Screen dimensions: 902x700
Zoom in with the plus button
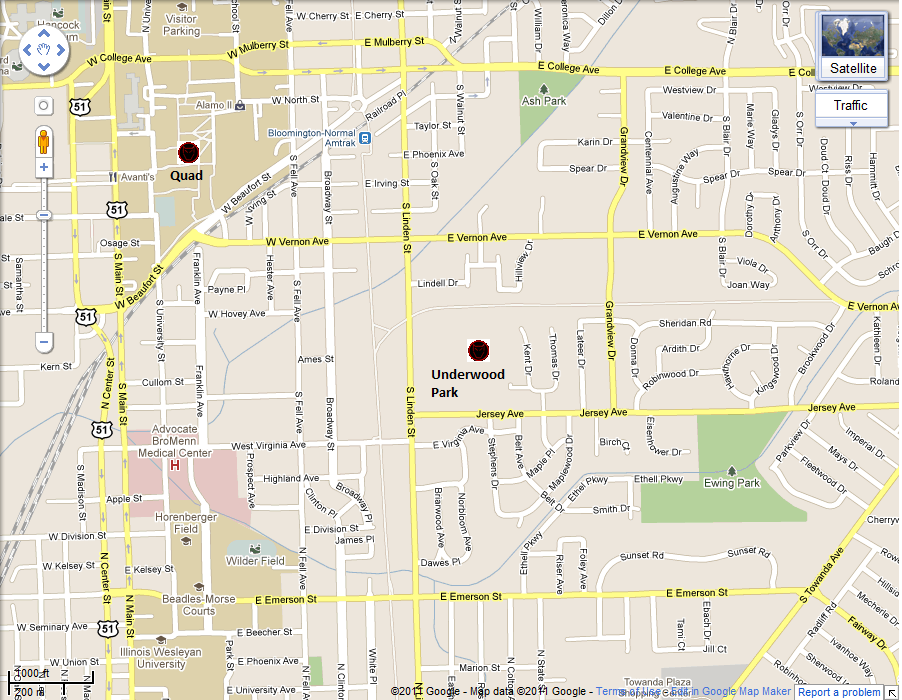coord(44,168)
